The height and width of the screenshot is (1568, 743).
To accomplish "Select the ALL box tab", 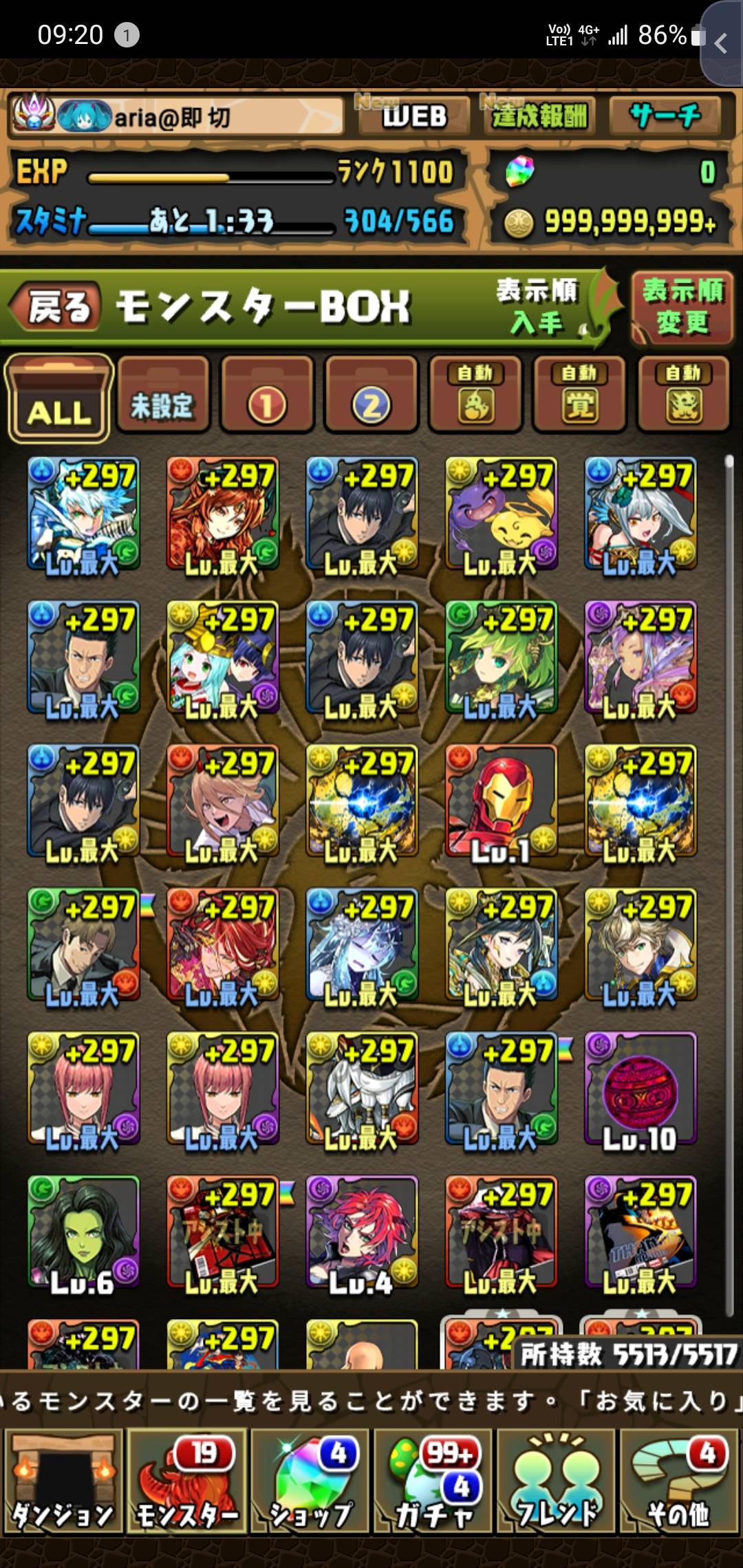I will coord(59,399).
